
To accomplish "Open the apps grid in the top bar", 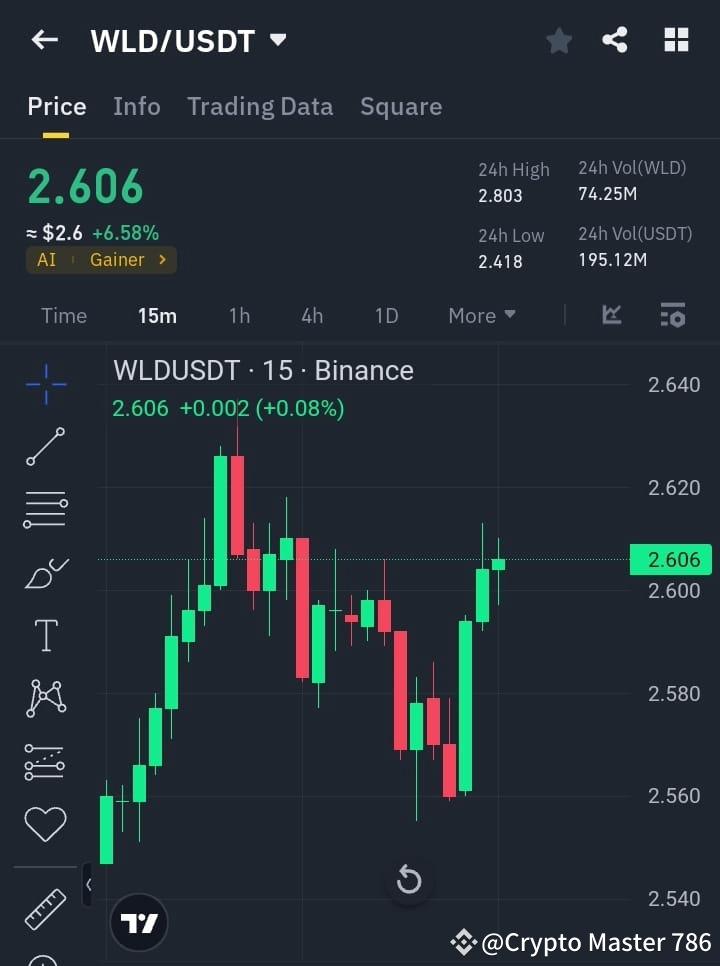I will (676, 40).
